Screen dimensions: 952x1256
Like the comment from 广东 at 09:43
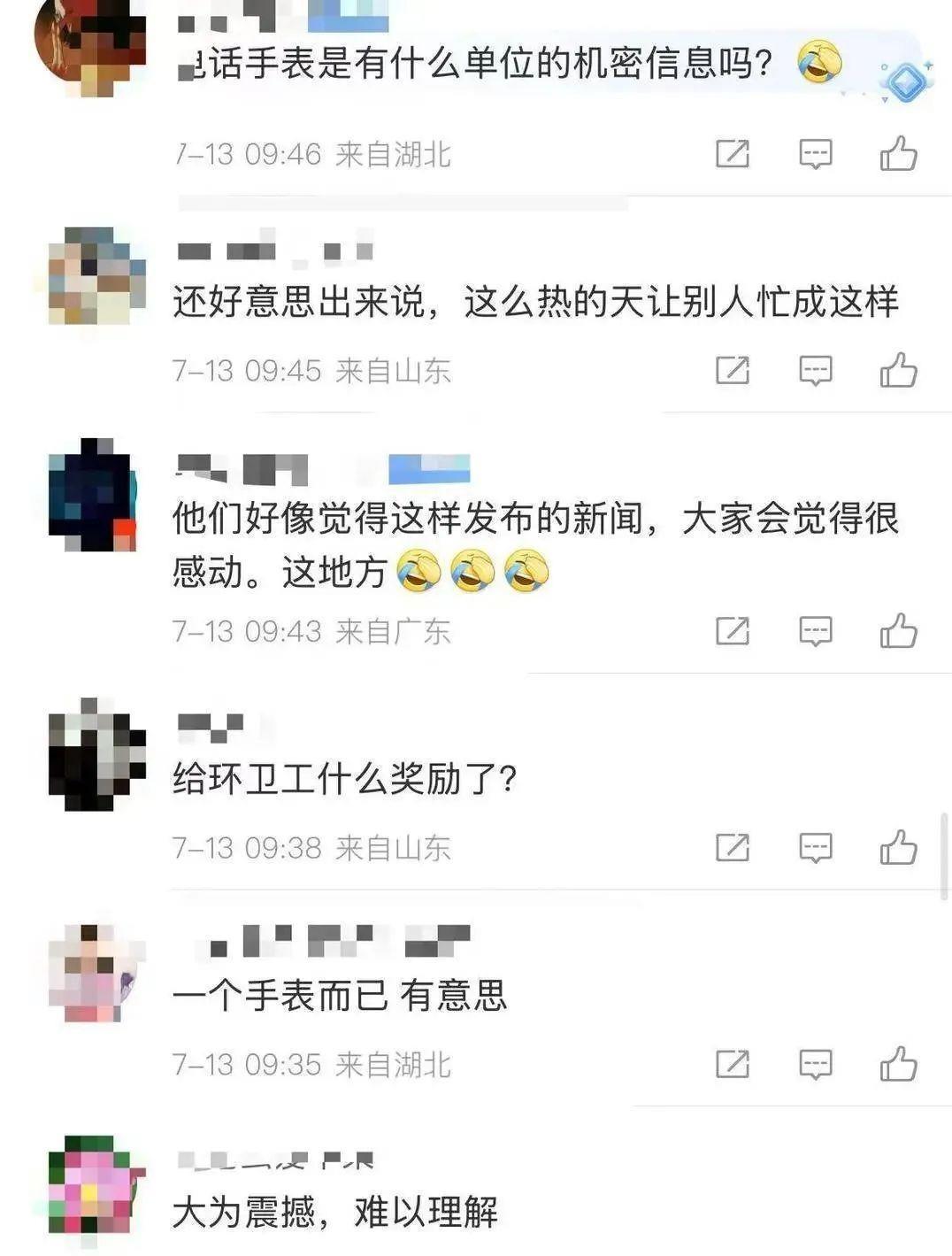(x=898, y=631)
